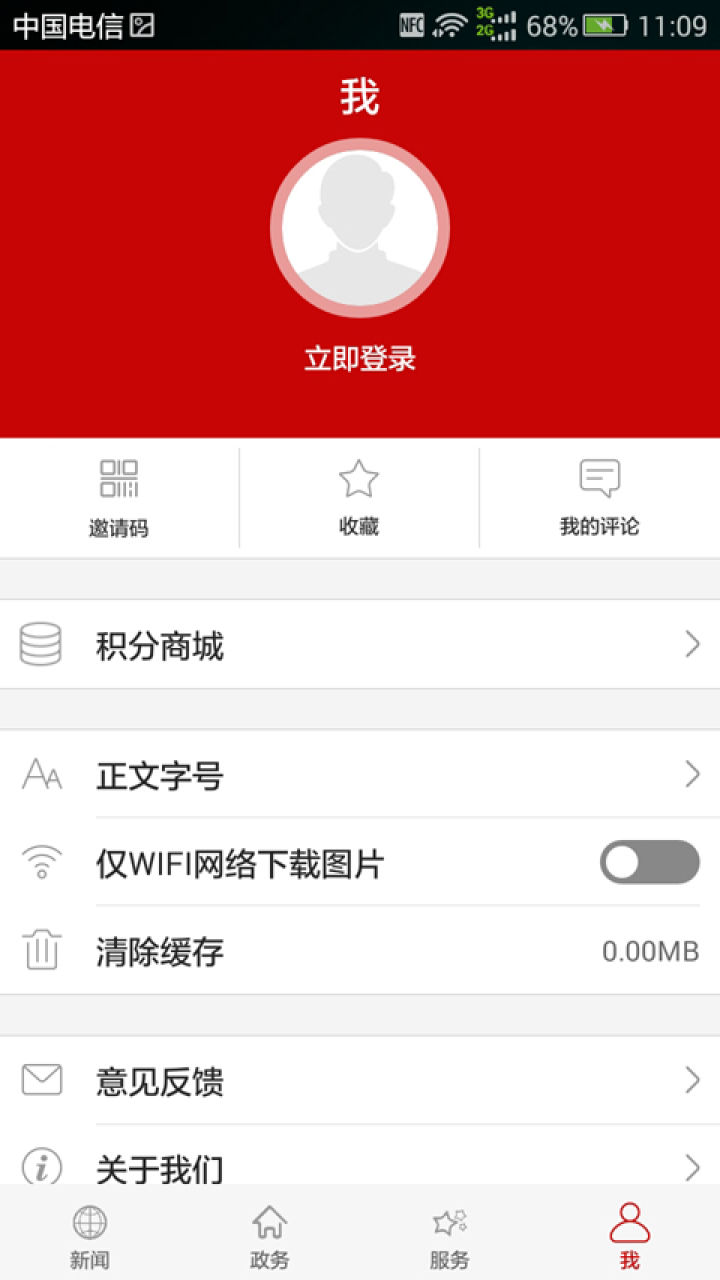Click the 清除缓存 trash icon
The height and width of the screenshot is (1280, 720).
pos(41,951)
